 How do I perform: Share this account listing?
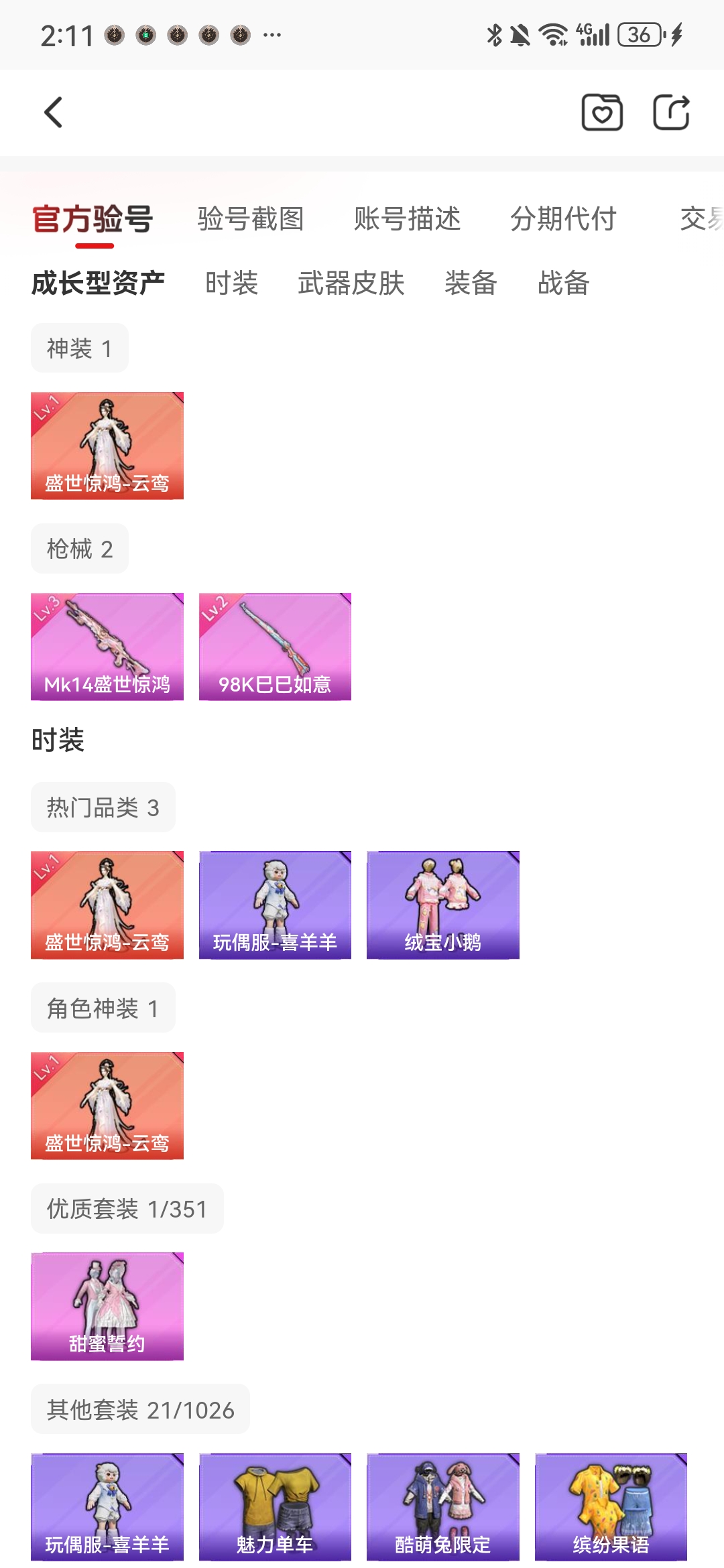pos(671,113)
